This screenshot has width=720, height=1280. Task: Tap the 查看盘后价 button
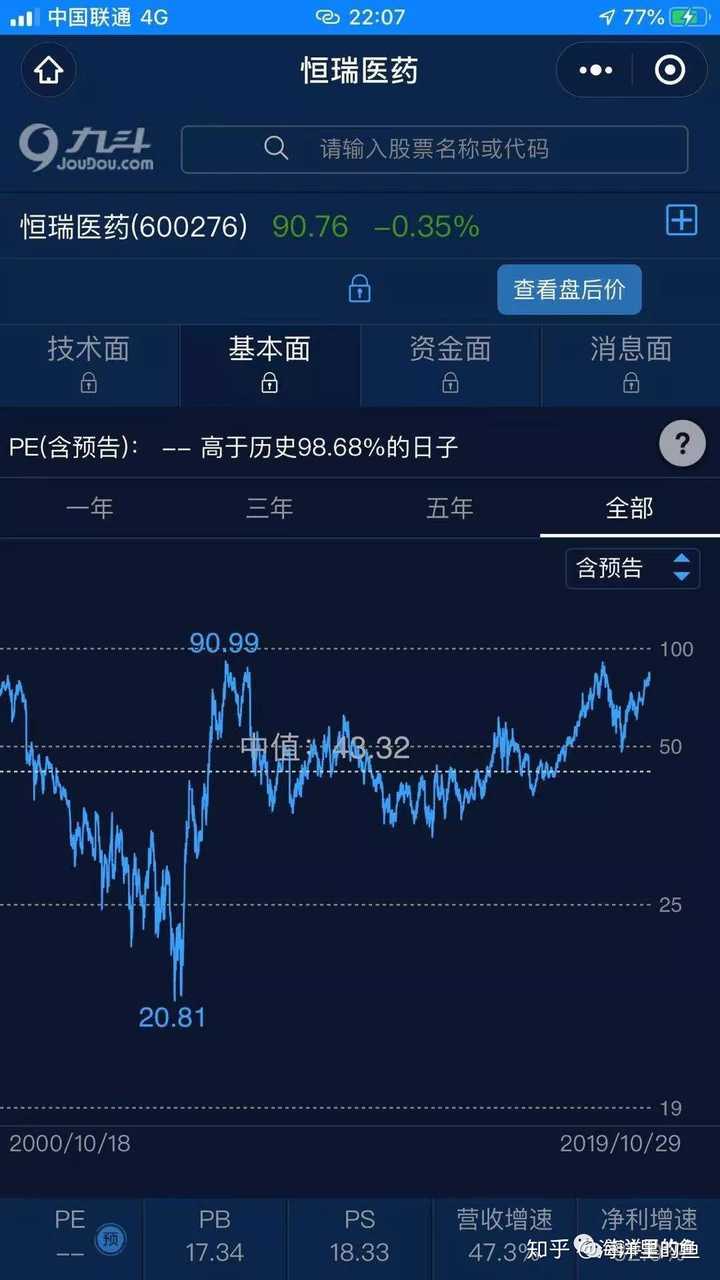(568, 289)
